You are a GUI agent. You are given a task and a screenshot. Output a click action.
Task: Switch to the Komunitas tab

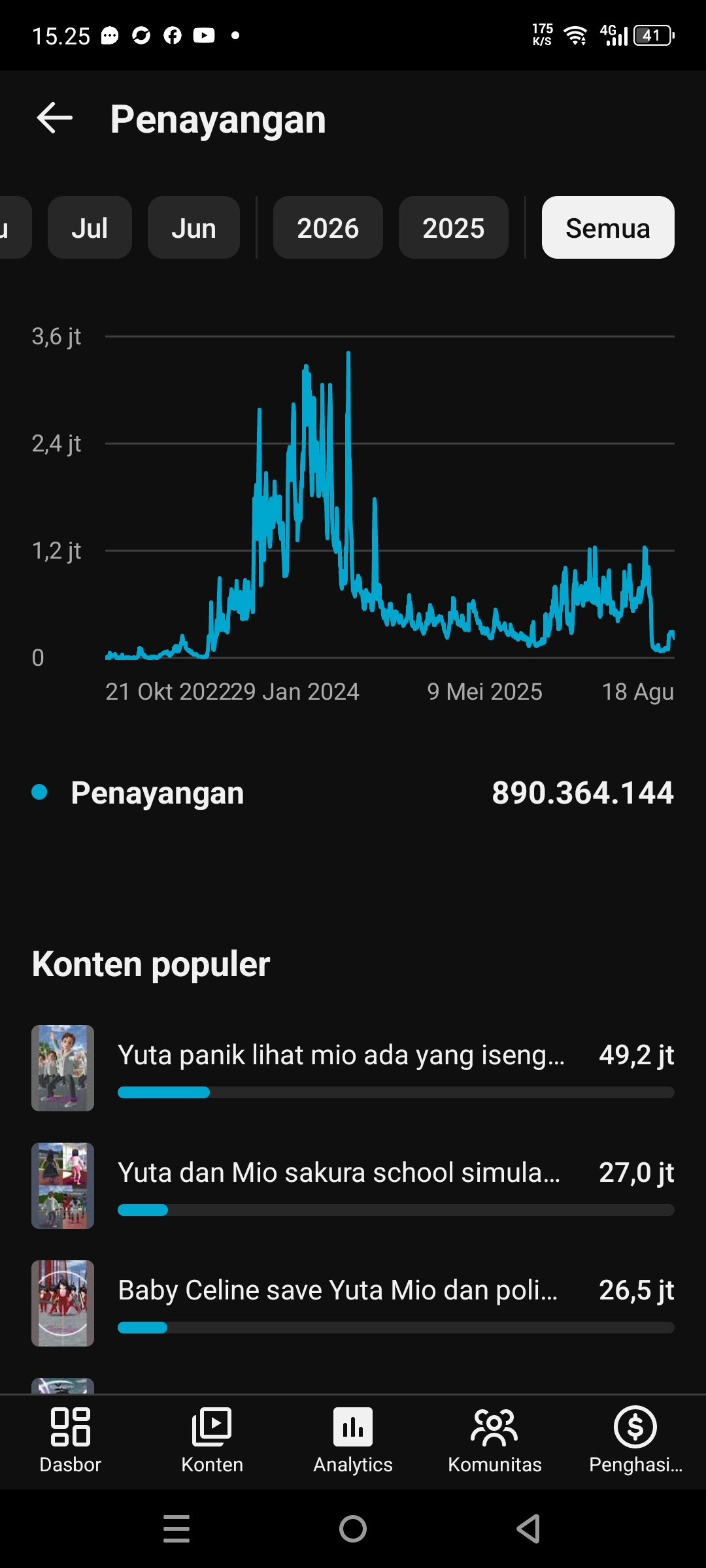pos(494,1441)
